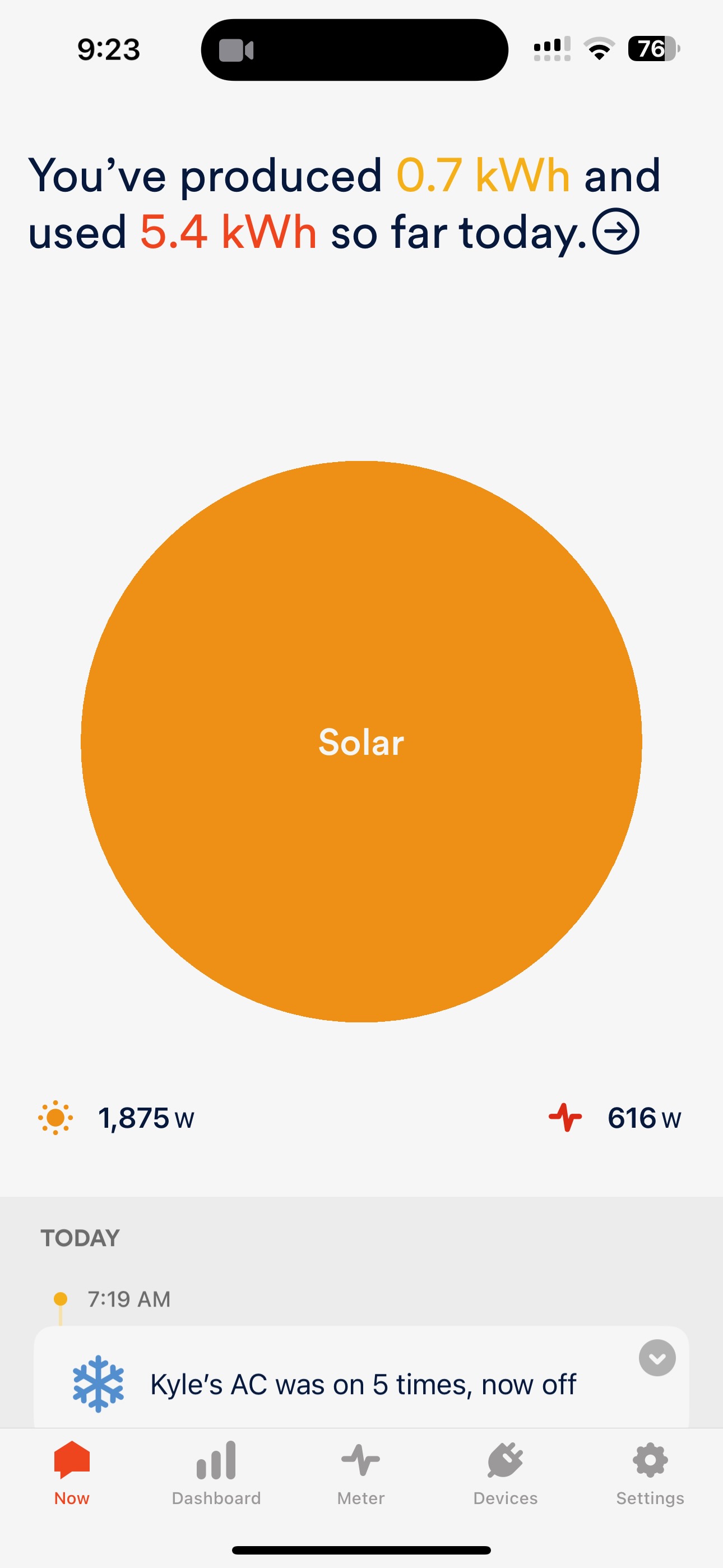Go to the Meter tab
The width and height of the screenshot is (723, 1568).
pyautogui.click(x=361, y=1472)
